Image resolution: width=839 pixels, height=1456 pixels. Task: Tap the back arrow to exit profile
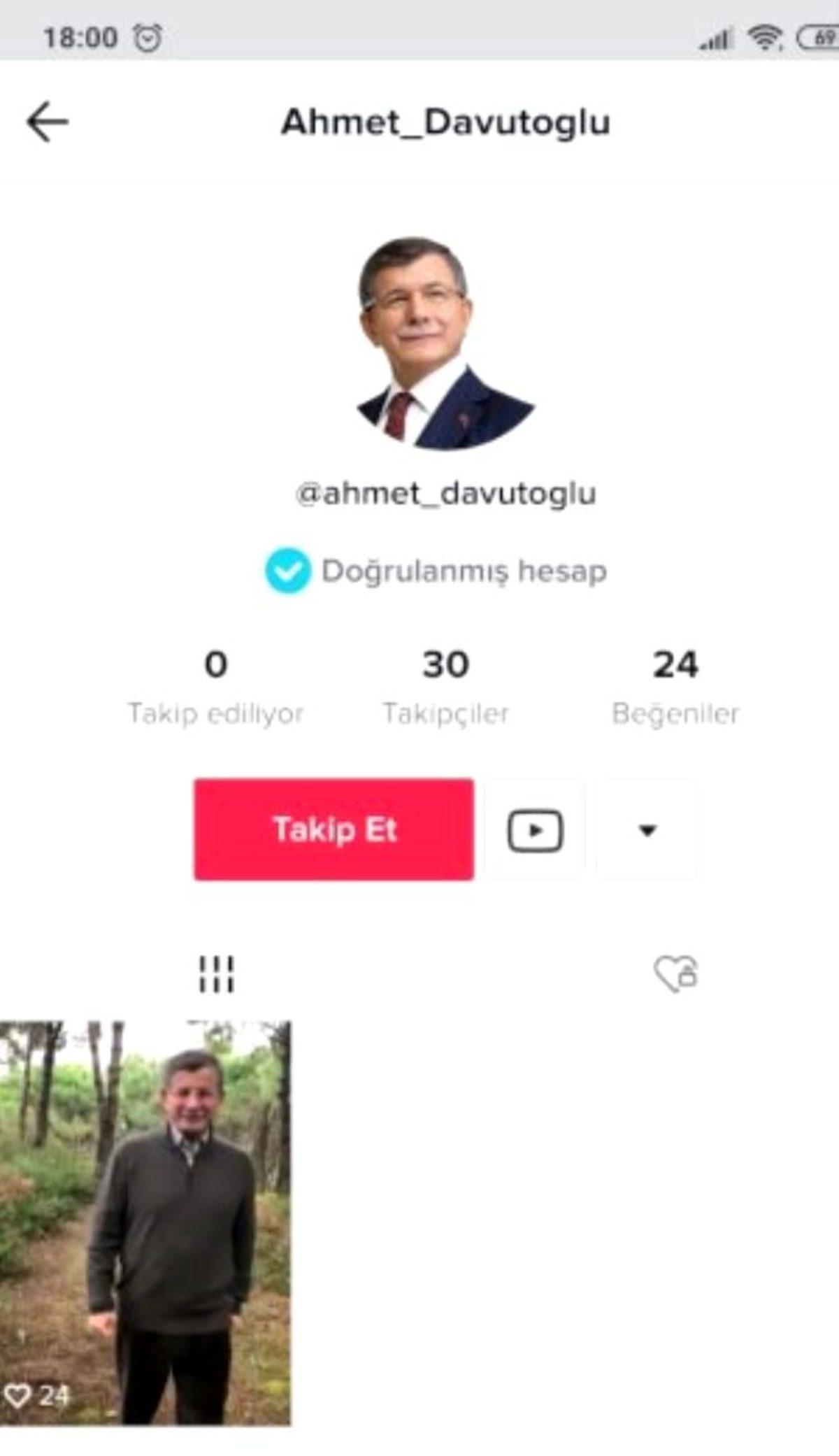(48, 120)
